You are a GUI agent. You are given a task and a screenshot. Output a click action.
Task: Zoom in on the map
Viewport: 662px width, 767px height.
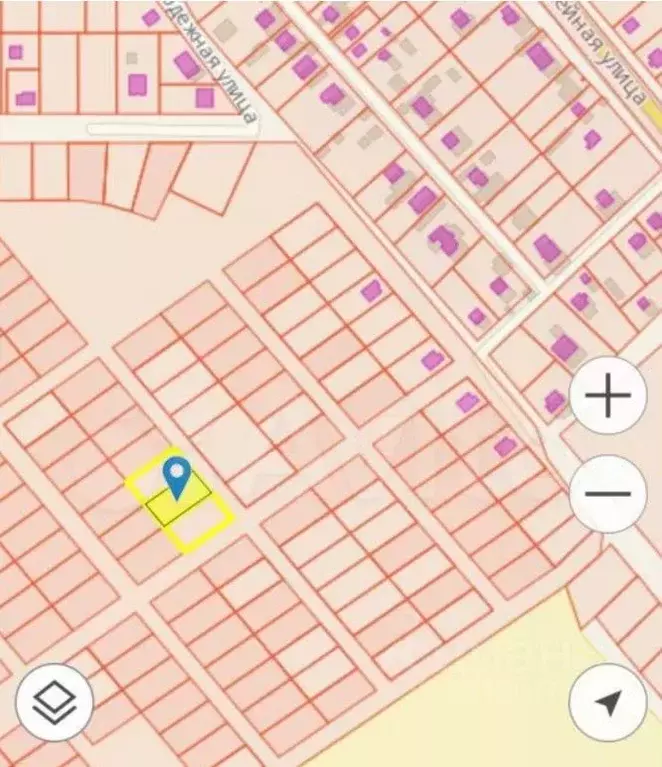[608, 397]
